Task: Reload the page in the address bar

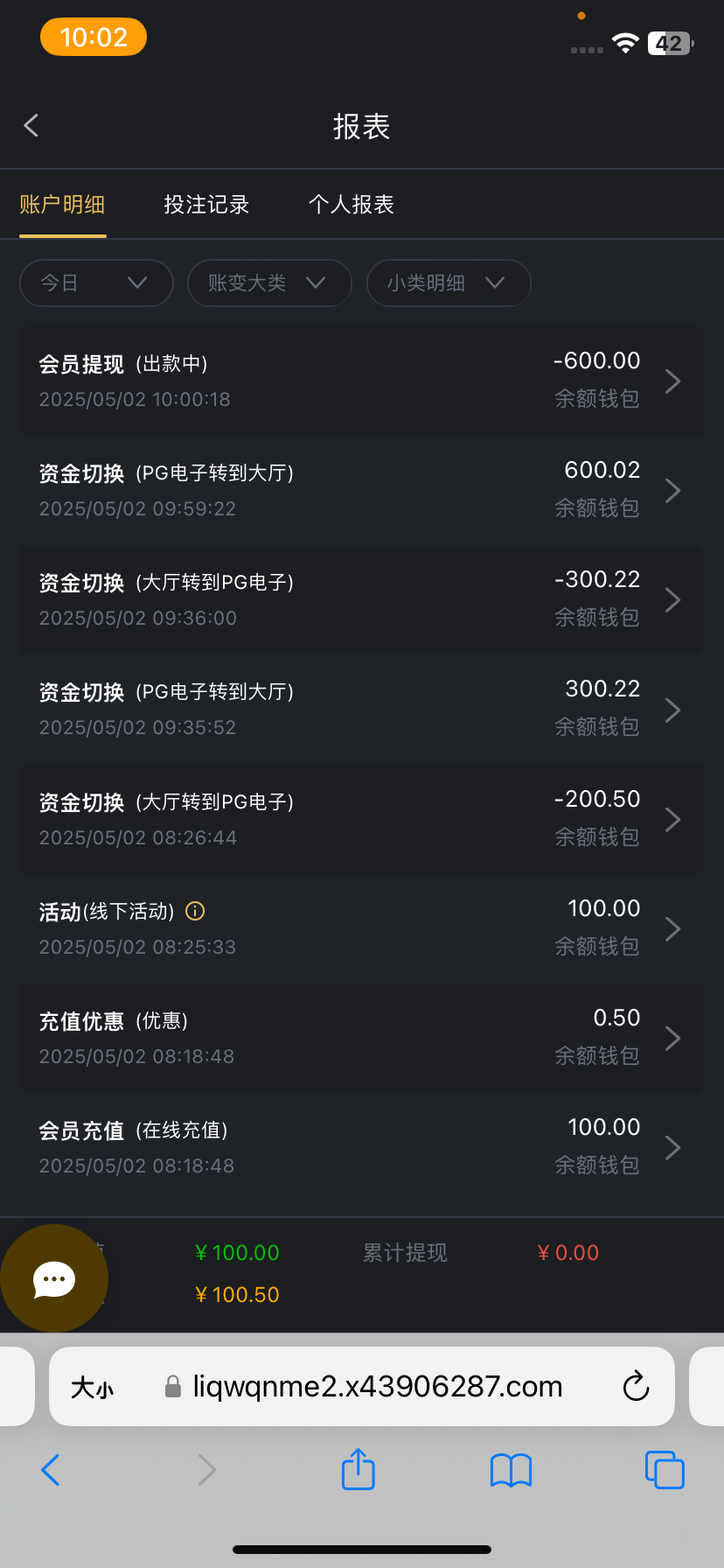Action: coord(636,1387)
